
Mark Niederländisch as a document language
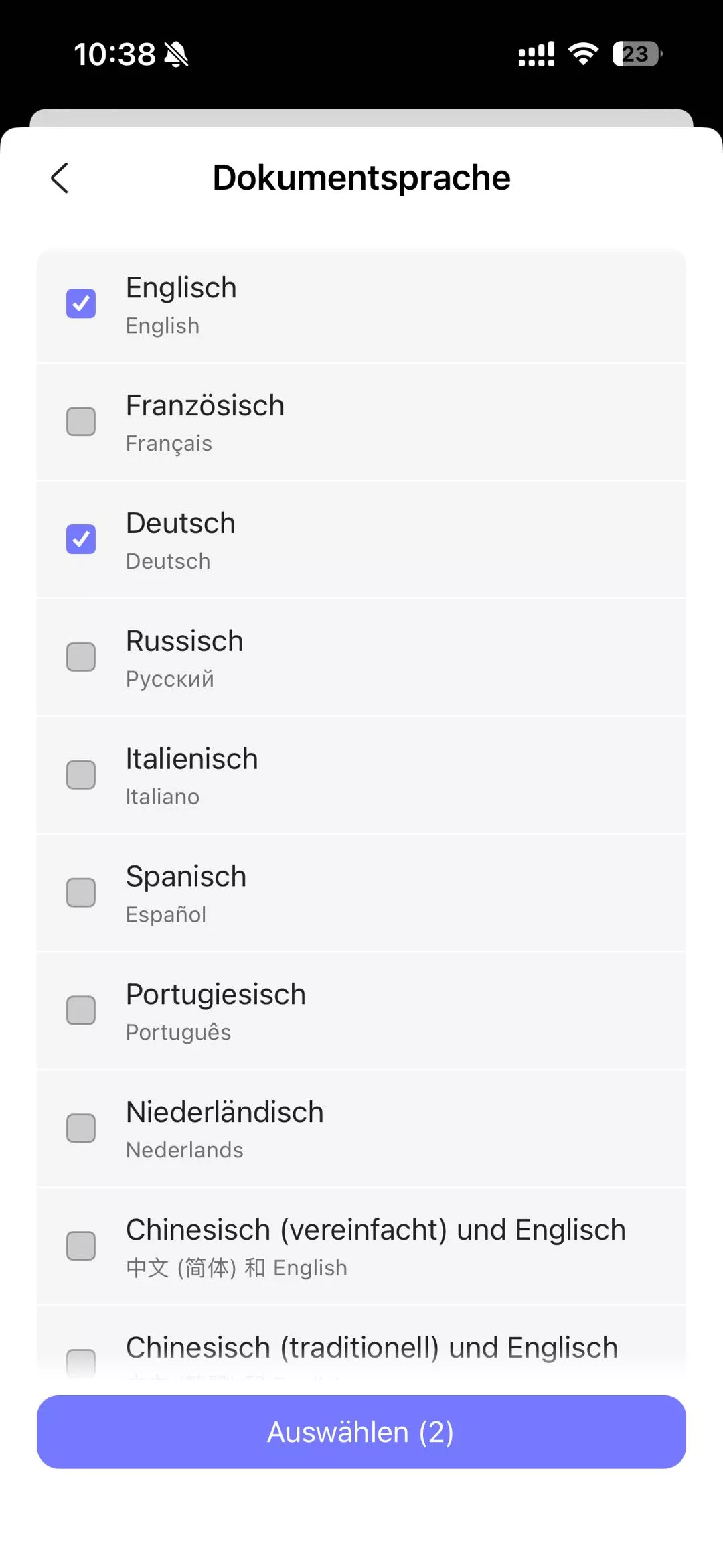[x=81, y=1129]
